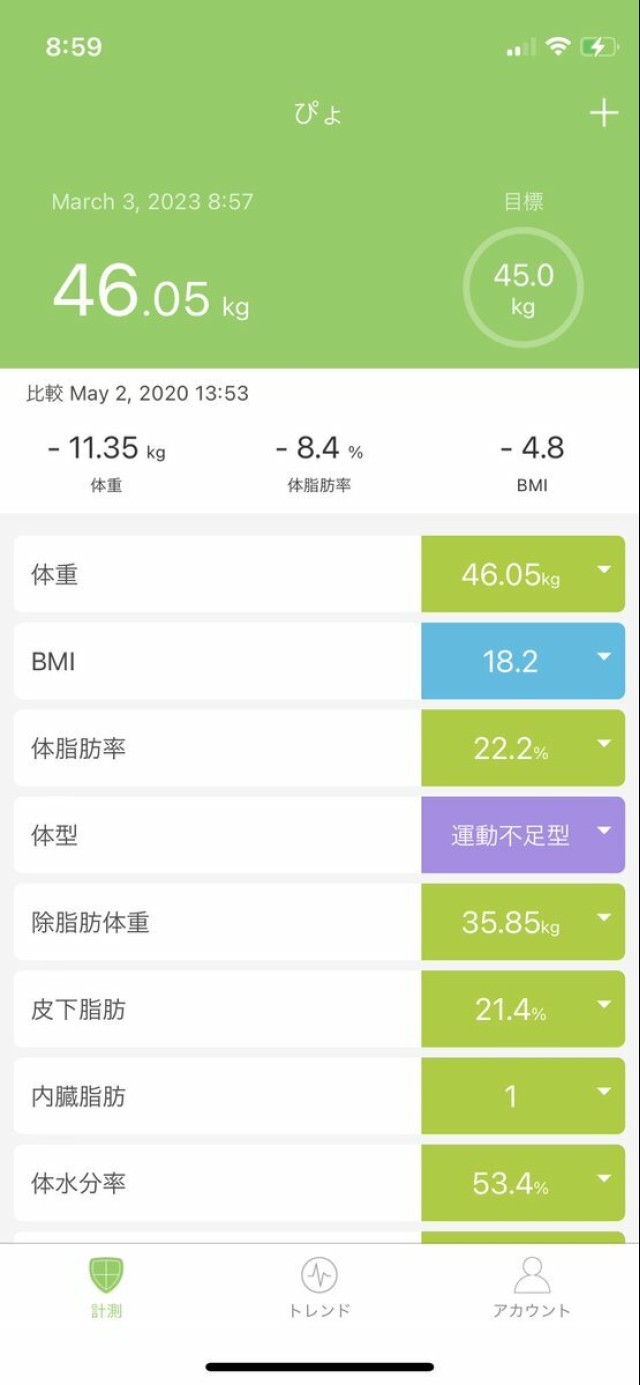Expand the 内臓脂肪 row
This screenshot has height=1385, width=640.
(x=603, y=1094)
